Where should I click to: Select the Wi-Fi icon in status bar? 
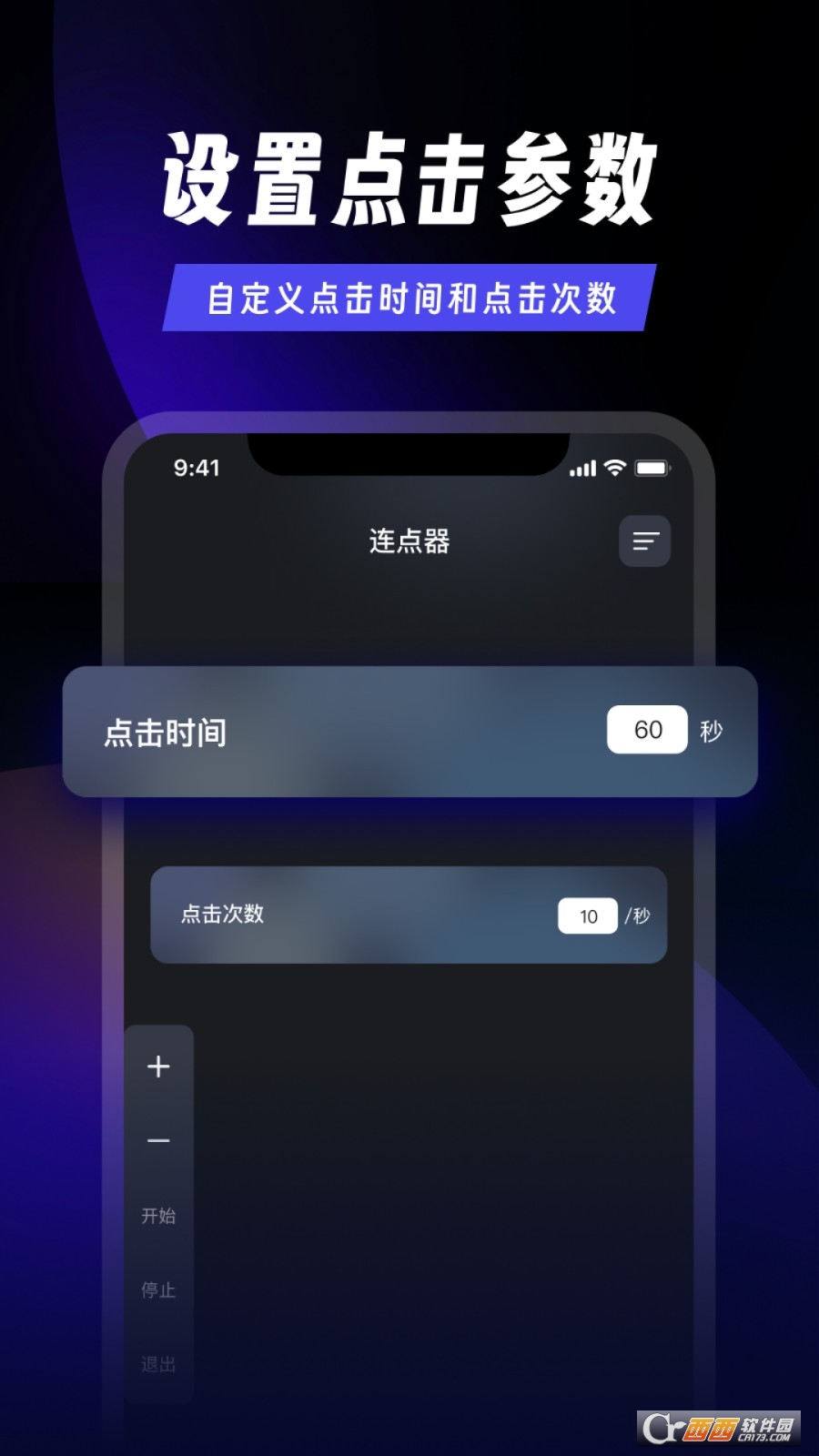(614, 468)
